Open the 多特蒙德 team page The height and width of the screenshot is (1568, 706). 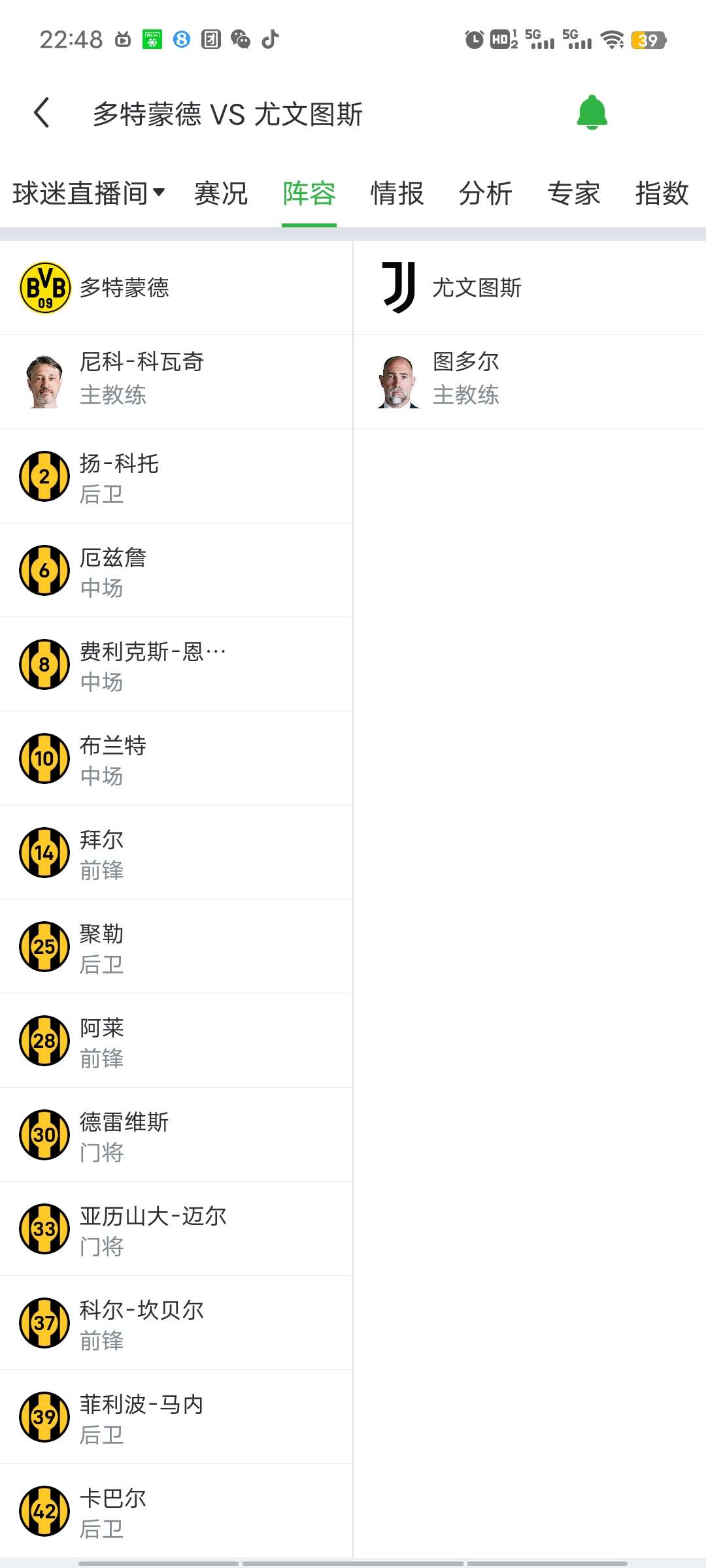click(124, 287)
